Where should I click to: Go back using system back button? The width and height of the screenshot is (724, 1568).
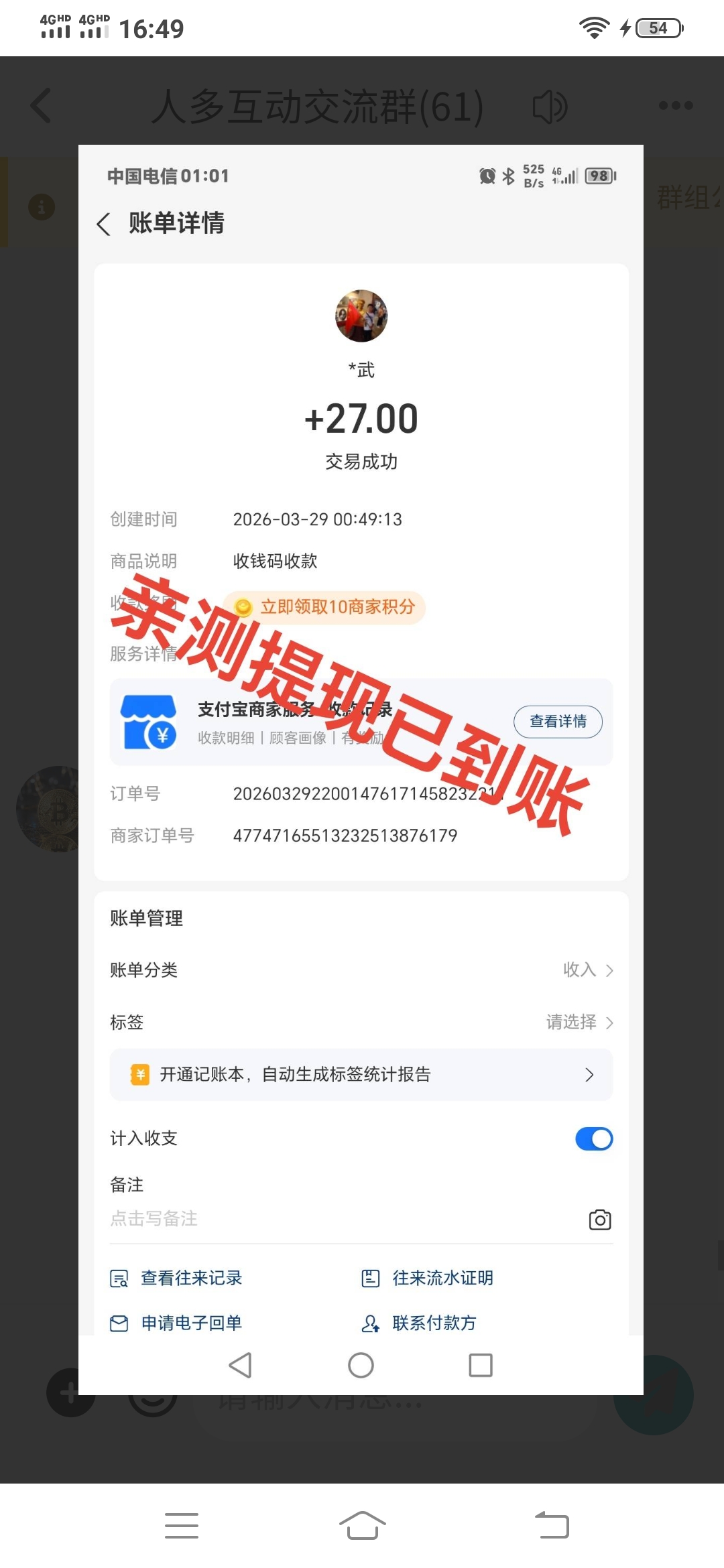click(552, 1526)
